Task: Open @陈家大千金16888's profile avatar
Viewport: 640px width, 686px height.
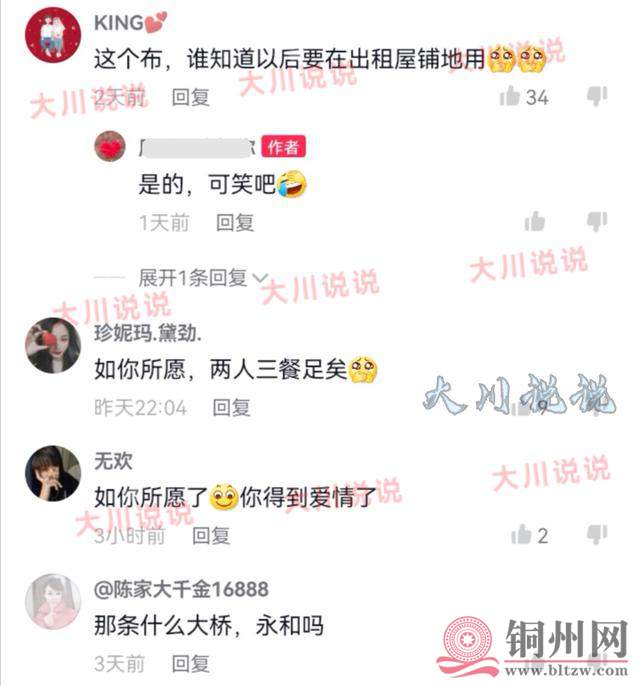Action: (52, 600)
